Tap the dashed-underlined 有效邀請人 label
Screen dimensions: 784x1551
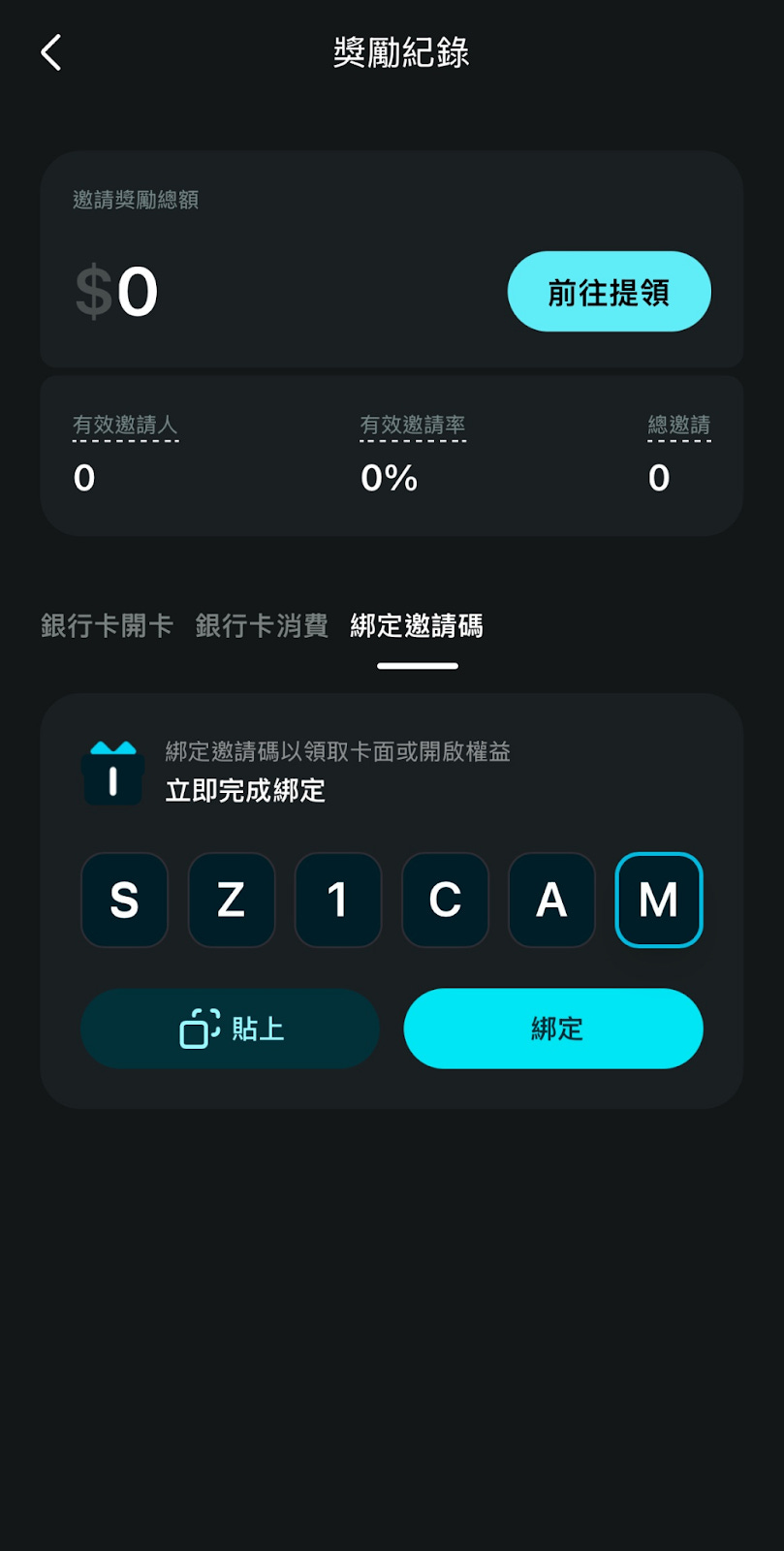click(x=125, y=424)
